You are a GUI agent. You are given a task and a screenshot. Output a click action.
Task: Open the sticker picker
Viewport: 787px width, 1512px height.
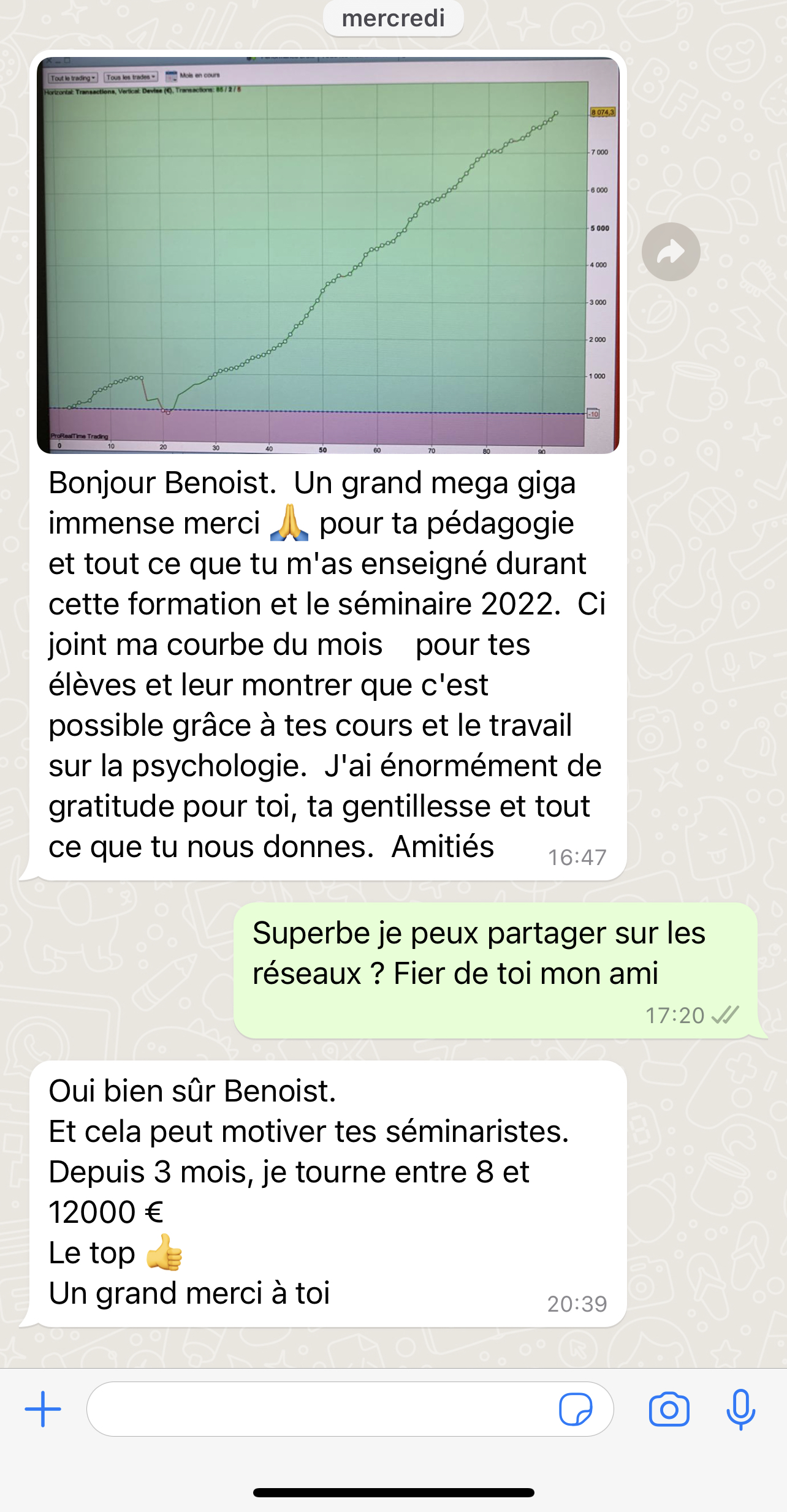click(575, 1408)
